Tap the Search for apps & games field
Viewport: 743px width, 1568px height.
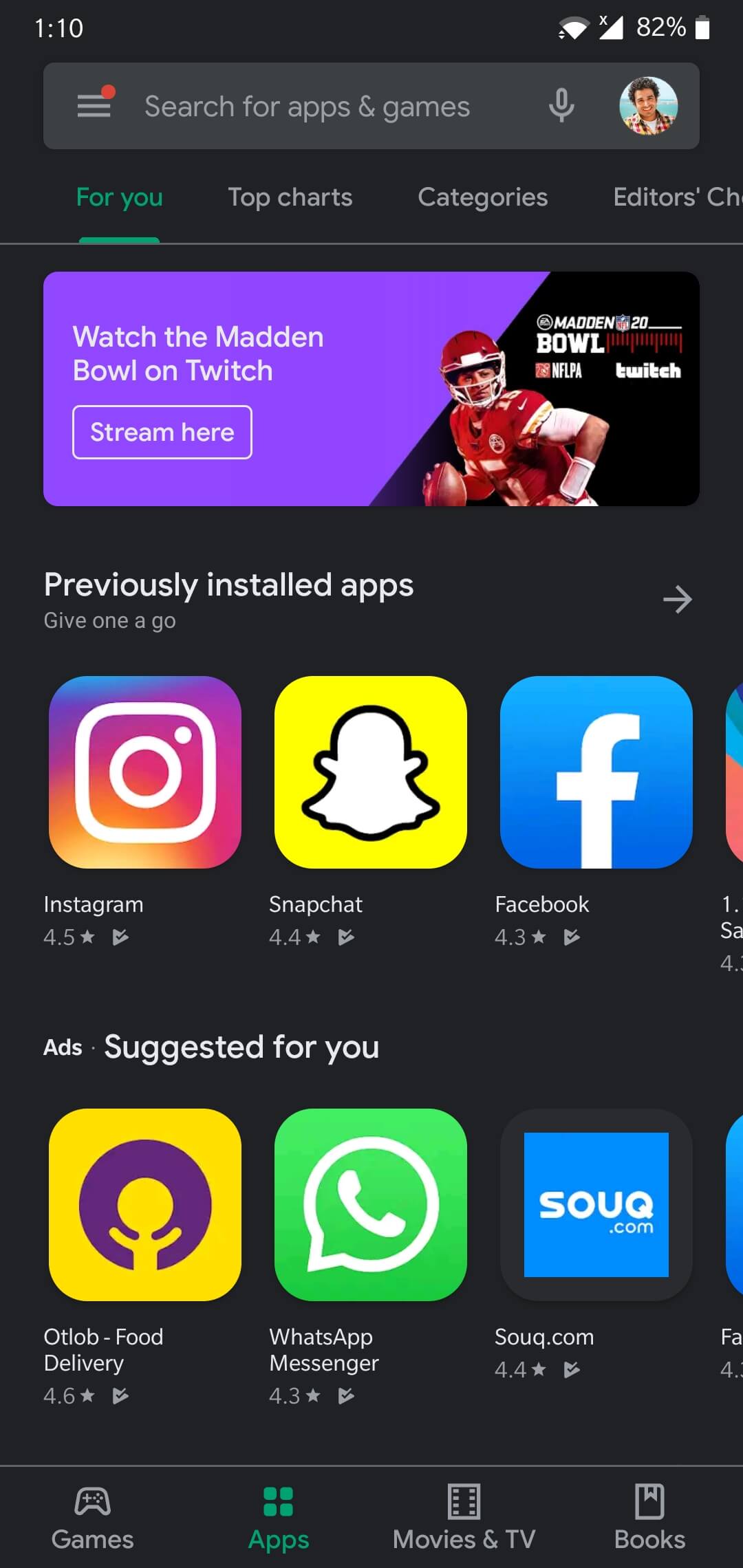point(307,107)
